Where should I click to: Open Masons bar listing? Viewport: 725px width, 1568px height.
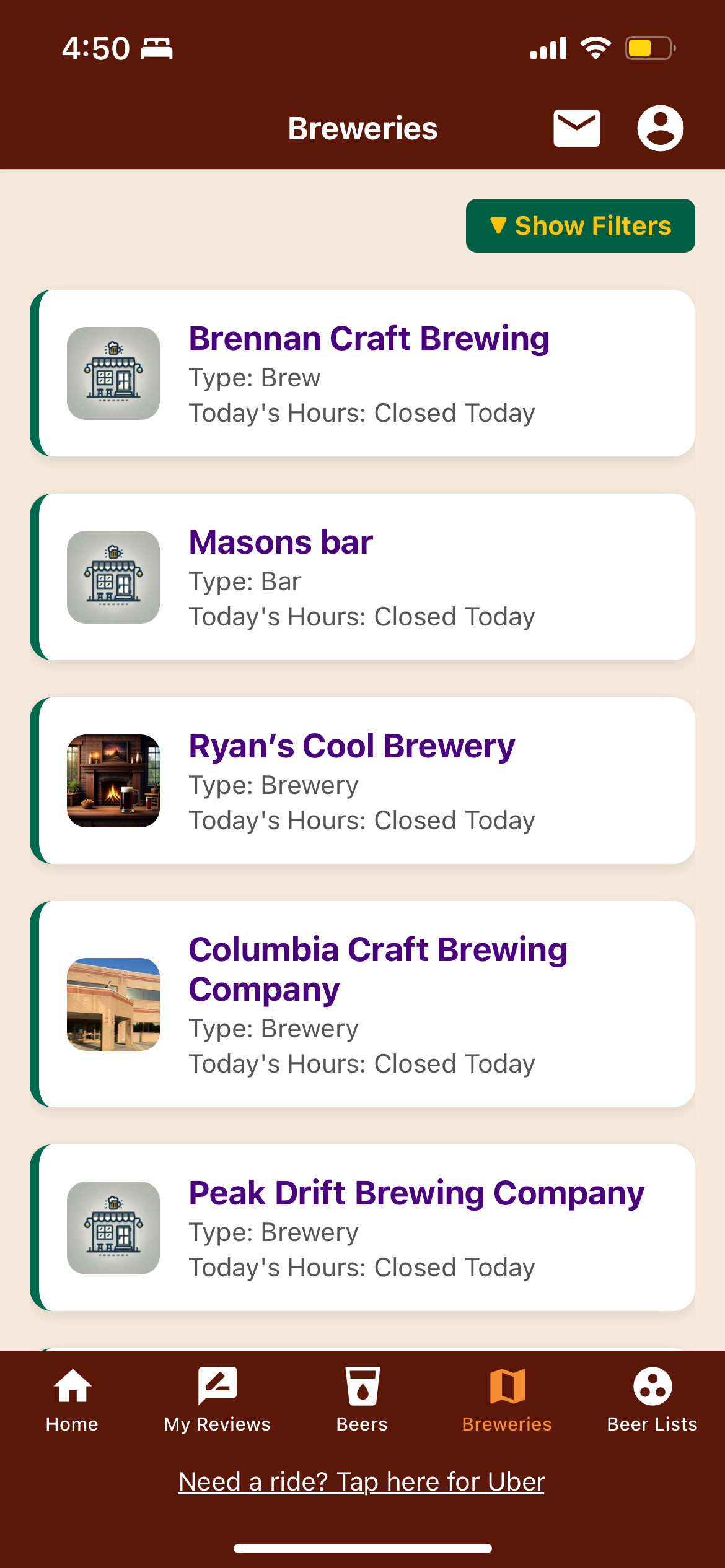[362, 577]
